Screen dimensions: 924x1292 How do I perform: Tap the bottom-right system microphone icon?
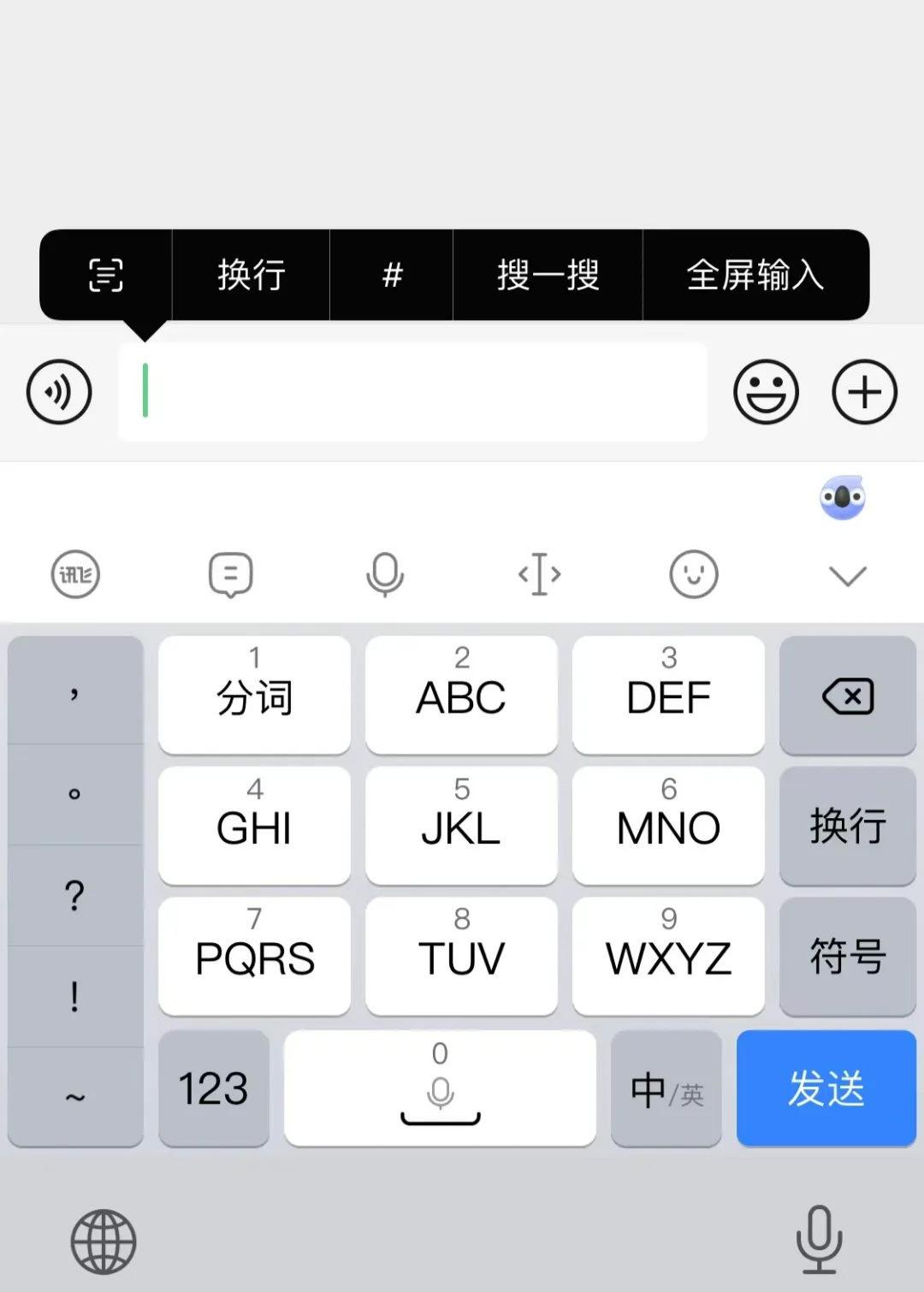pyautogui.click(x=817, y=1240)
